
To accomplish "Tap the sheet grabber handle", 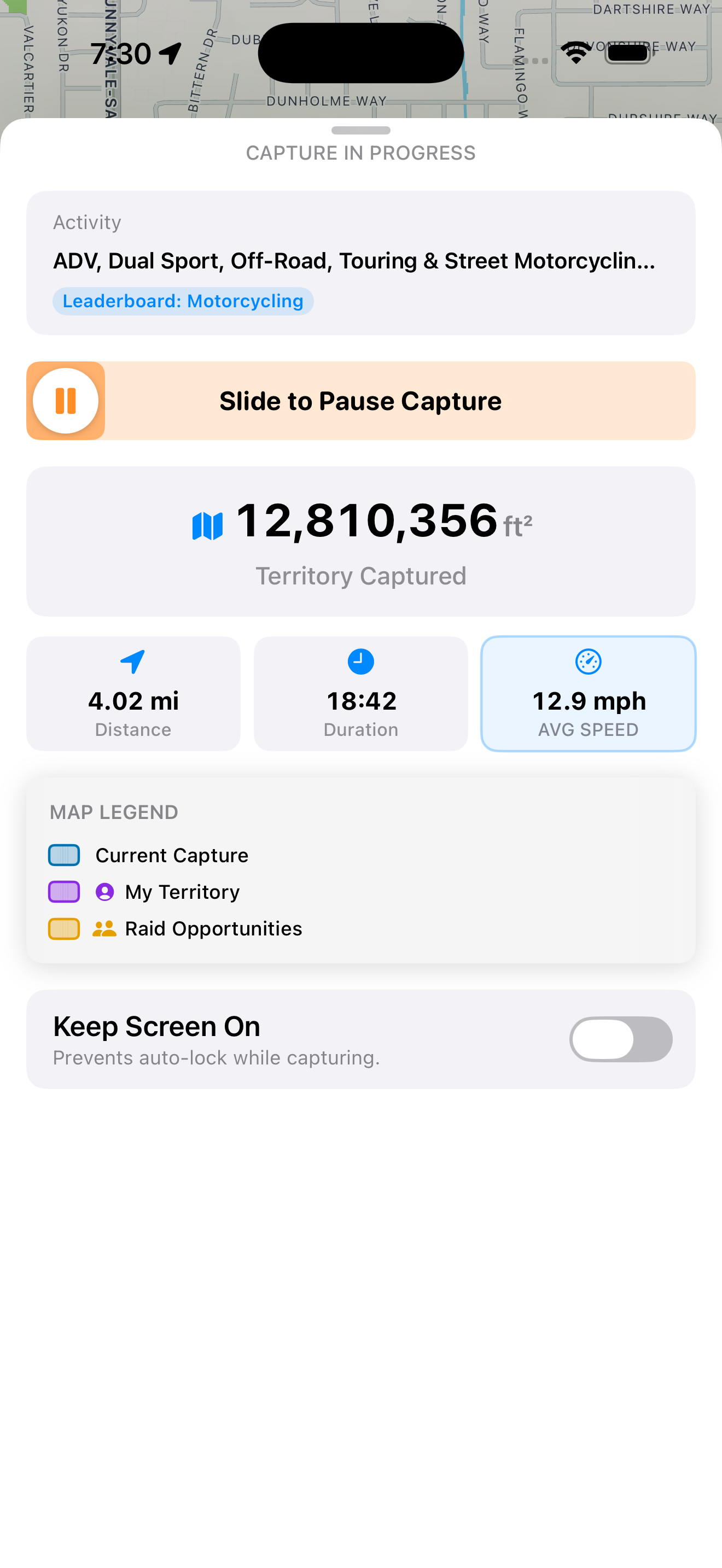I will 360,130.
